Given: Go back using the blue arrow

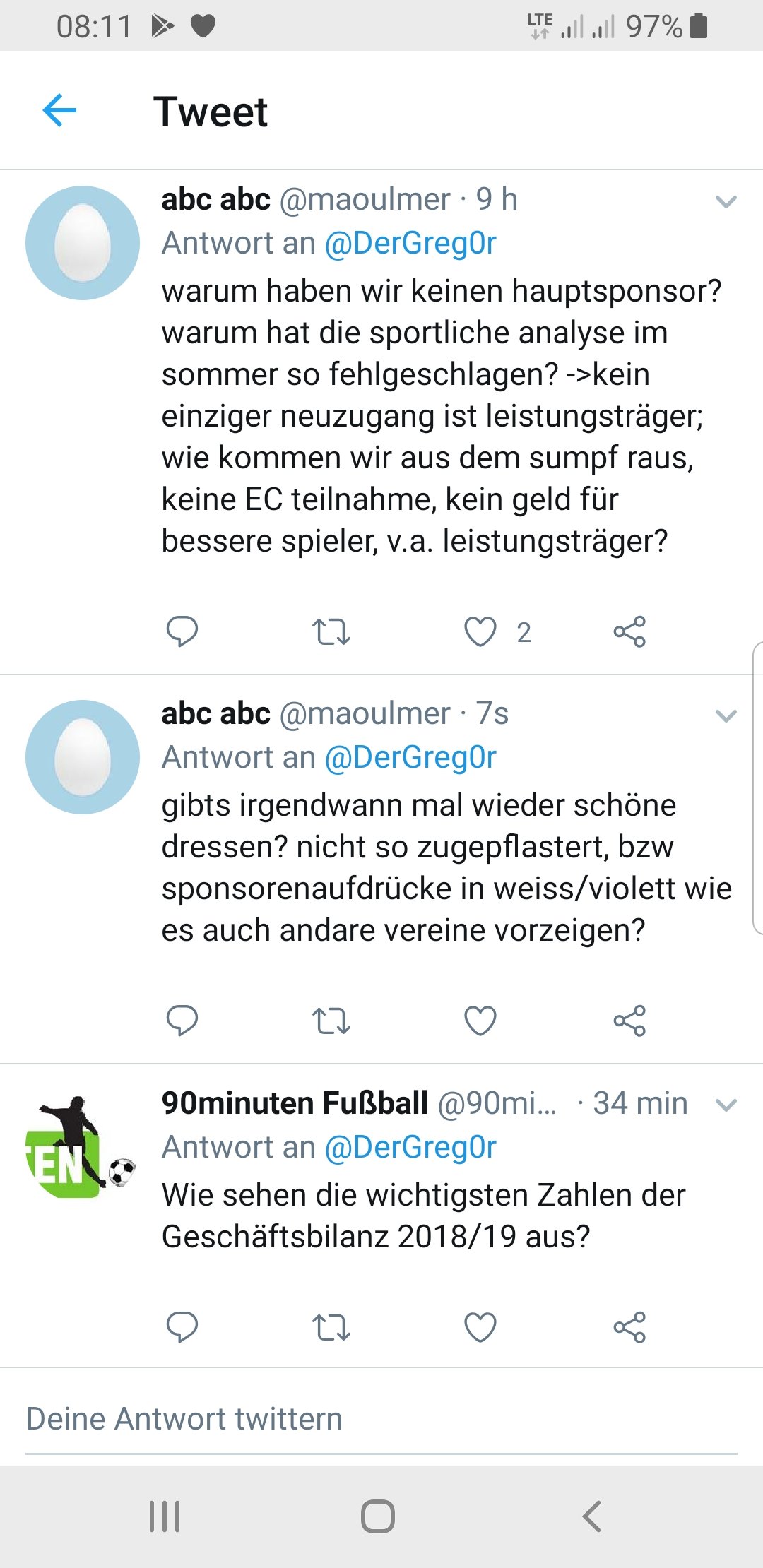Looking at the screenshot, I should [59, 110].
